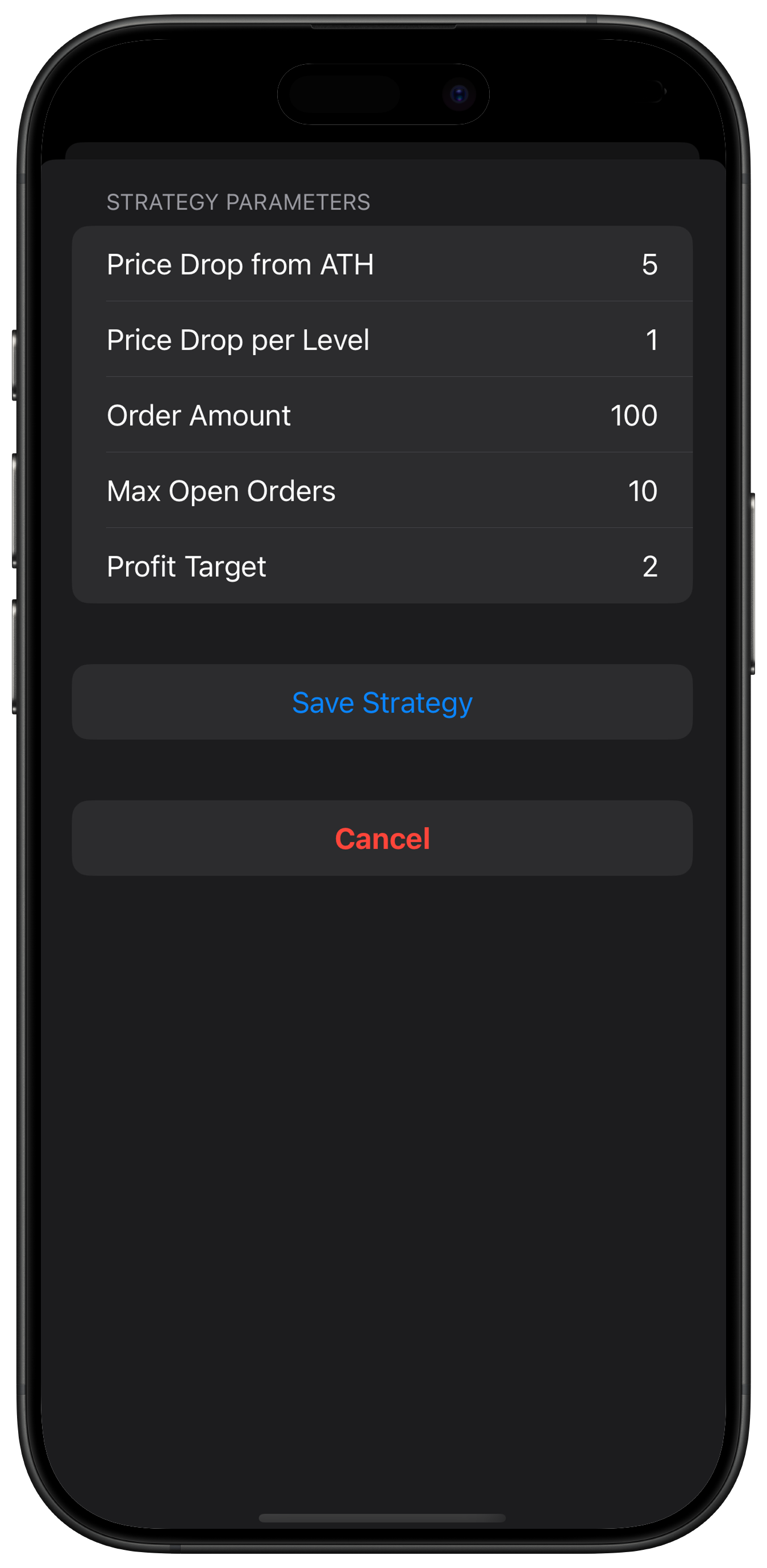Image resolution: width=767 pixels, height=1568 pixels.
Task: Change the Max Open Orders value of 10
Action: [x=643, y=491]
